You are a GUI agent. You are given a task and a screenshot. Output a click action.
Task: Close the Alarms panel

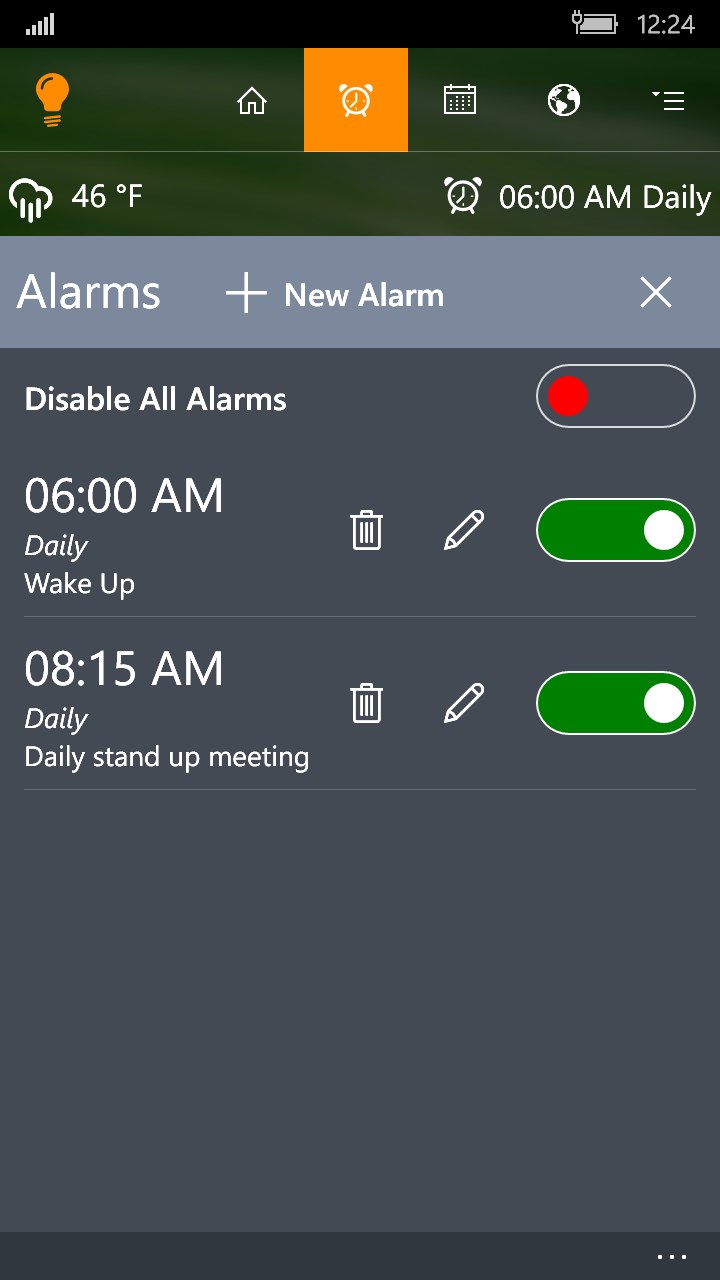(656, 292)
